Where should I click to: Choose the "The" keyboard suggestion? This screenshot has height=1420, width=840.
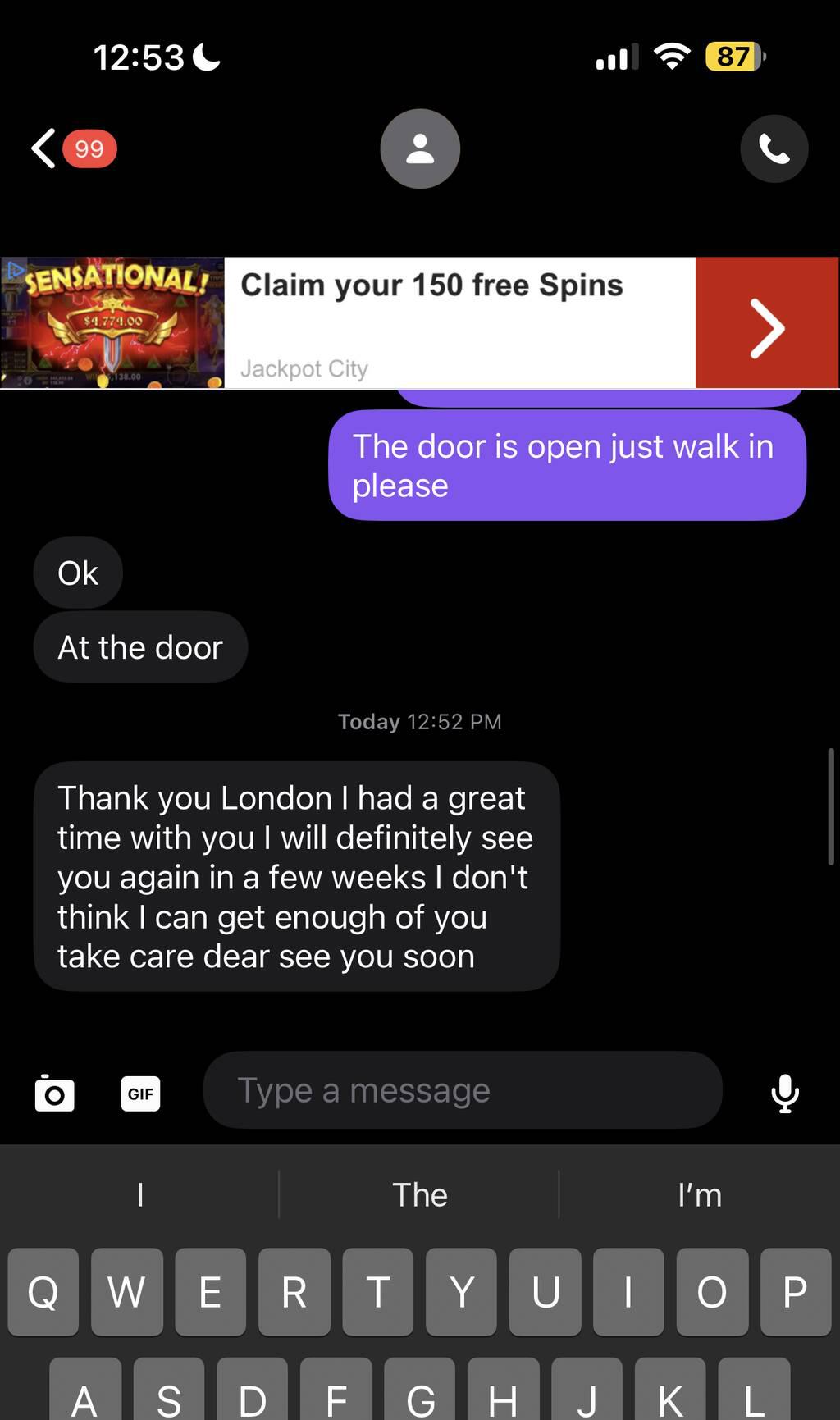pyautogui.click(x=419, y=1194)
